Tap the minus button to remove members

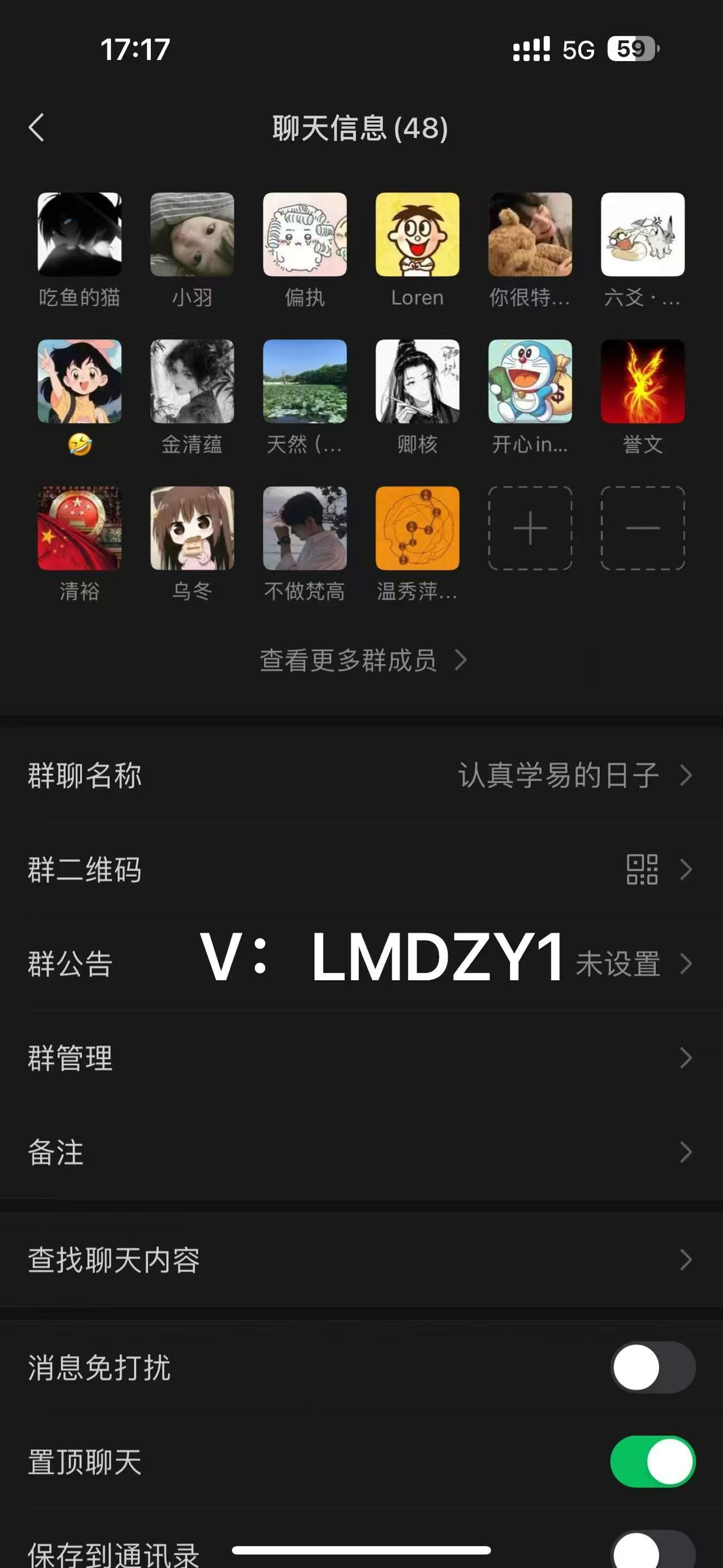tap(643, 528)
